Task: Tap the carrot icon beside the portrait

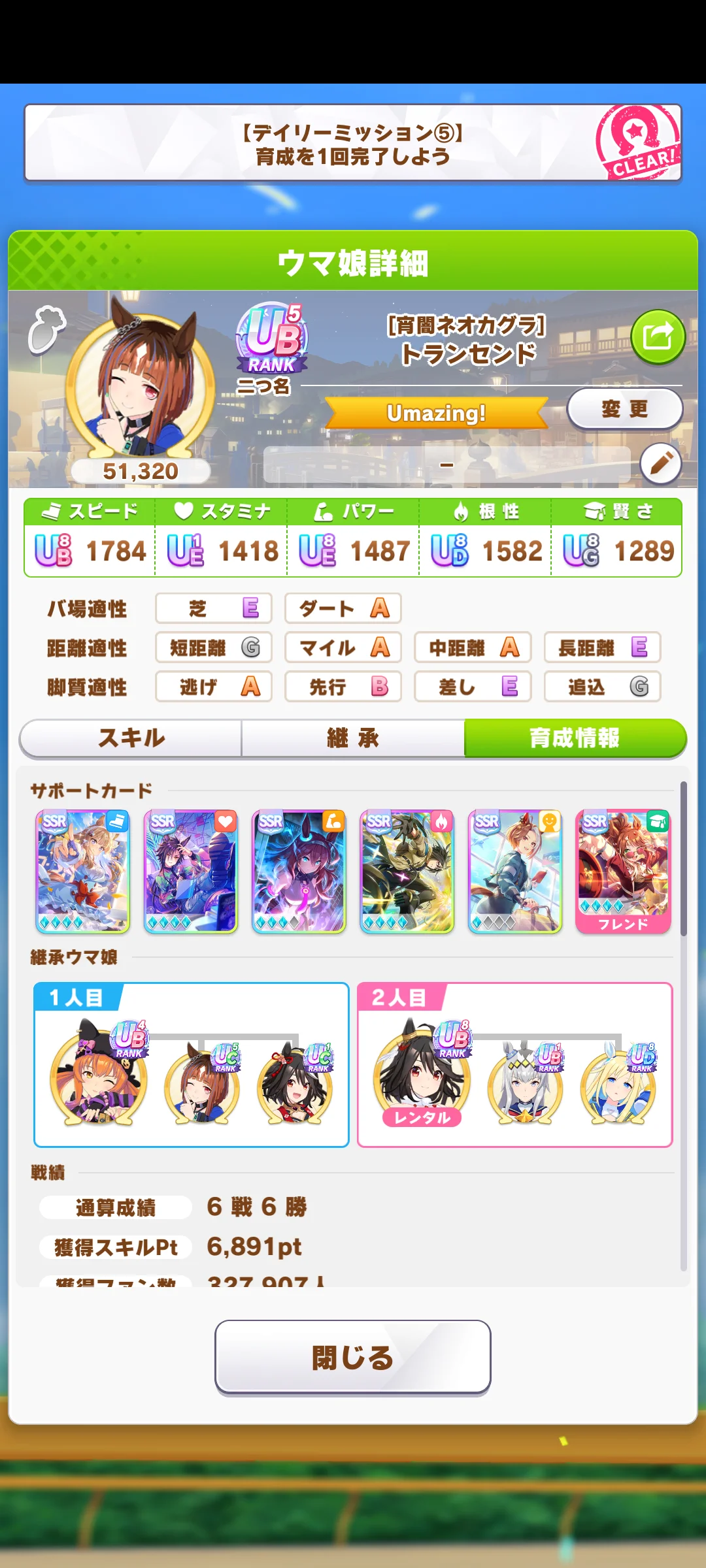Action: (46, 329)
